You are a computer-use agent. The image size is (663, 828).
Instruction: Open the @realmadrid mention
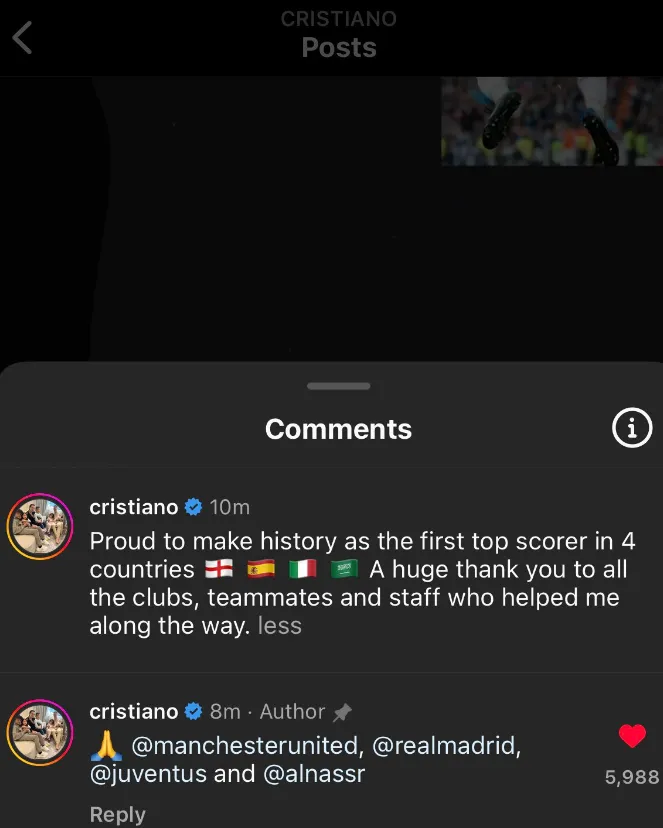point(445,745)
